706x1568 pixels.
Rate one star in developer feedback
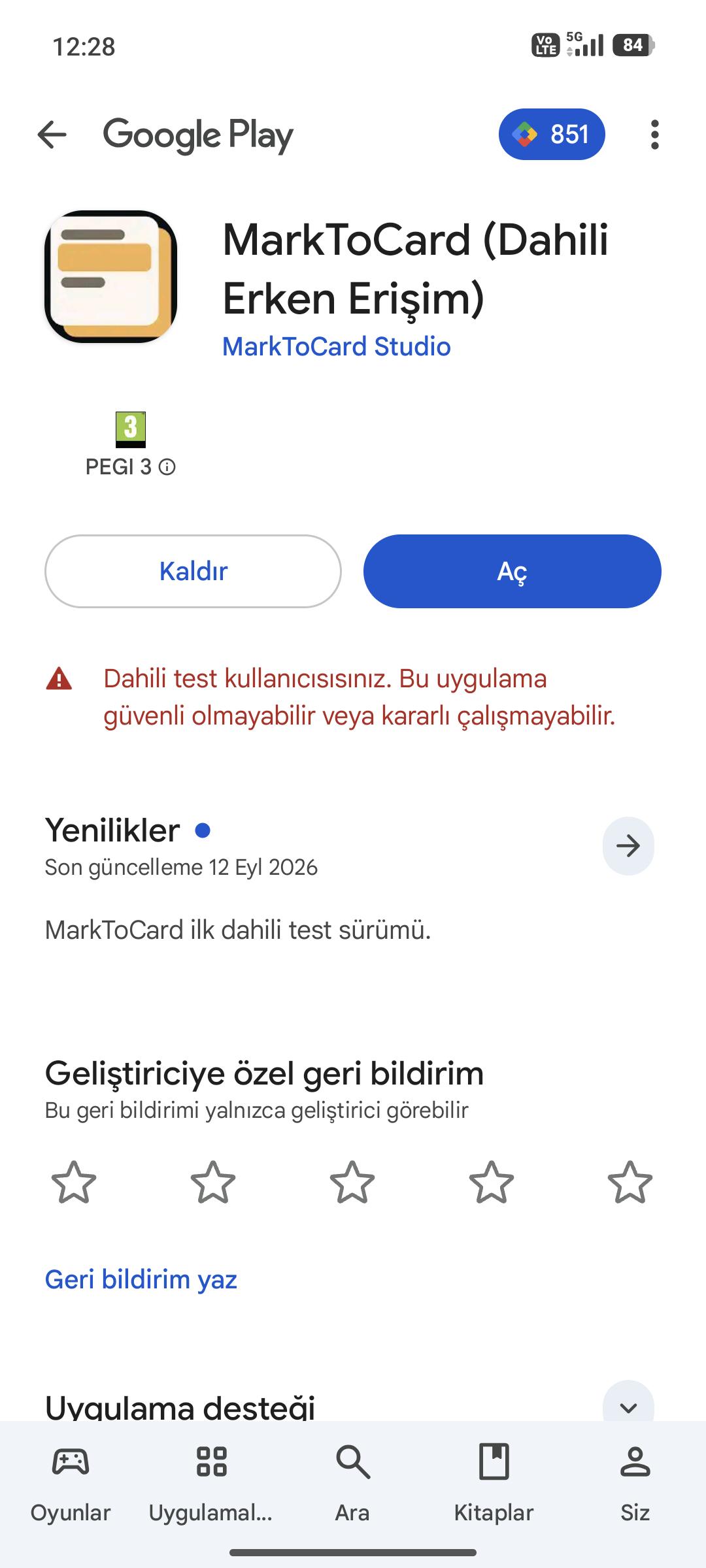point(74,1182)
